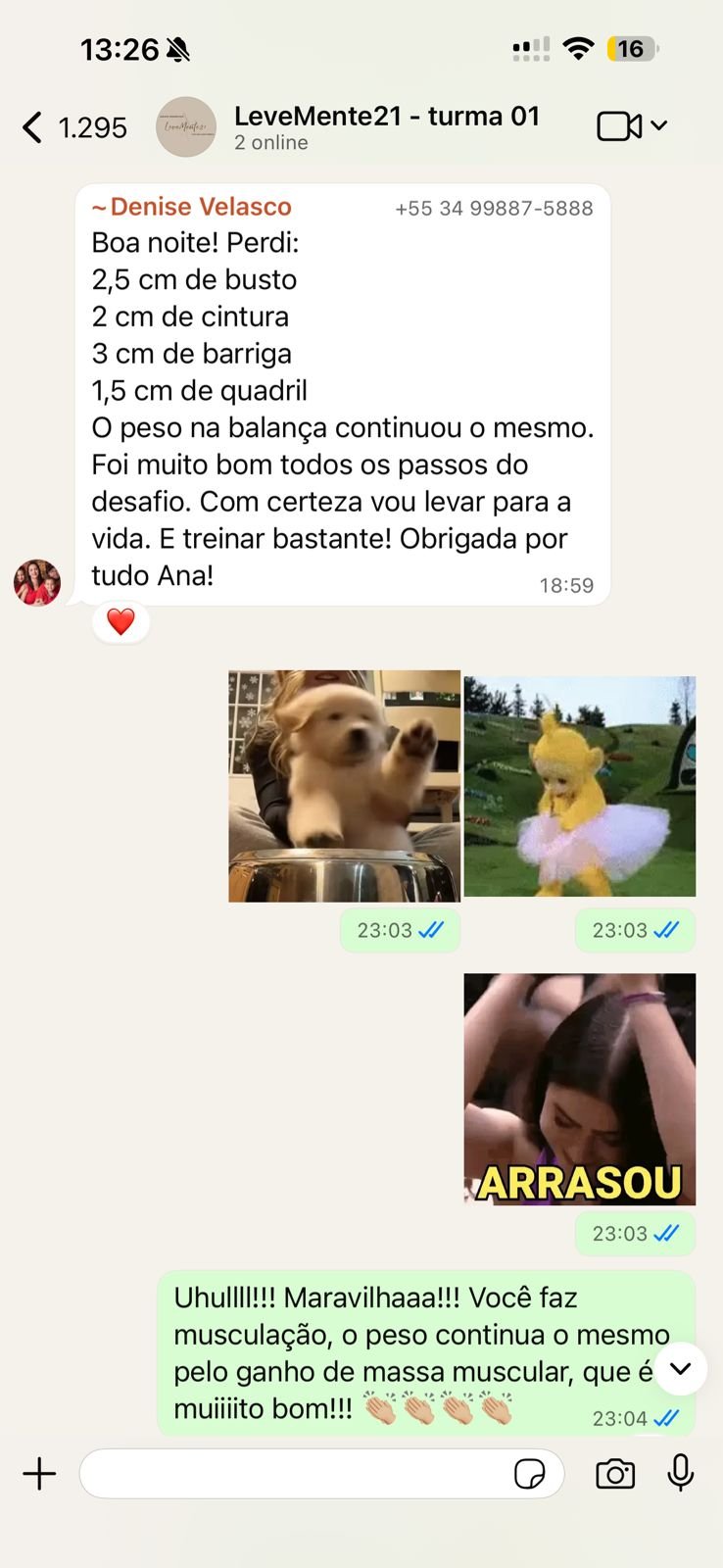View the heart reaction on Denise's message
The height and width of the screenshot is (1568, 723).
coord(120,622)
